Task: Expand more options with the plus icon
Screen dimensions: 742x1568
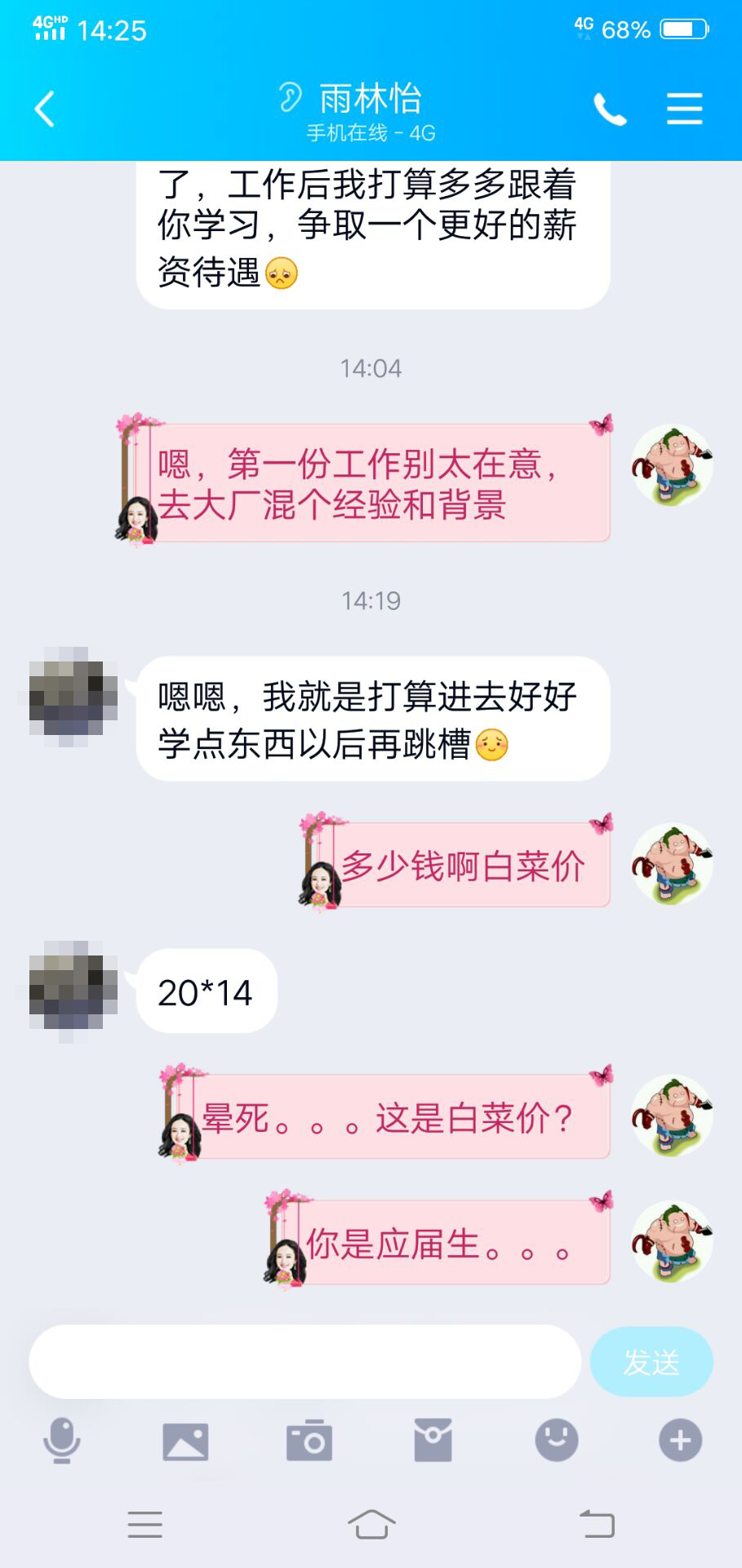Action: click(680, 1441)
